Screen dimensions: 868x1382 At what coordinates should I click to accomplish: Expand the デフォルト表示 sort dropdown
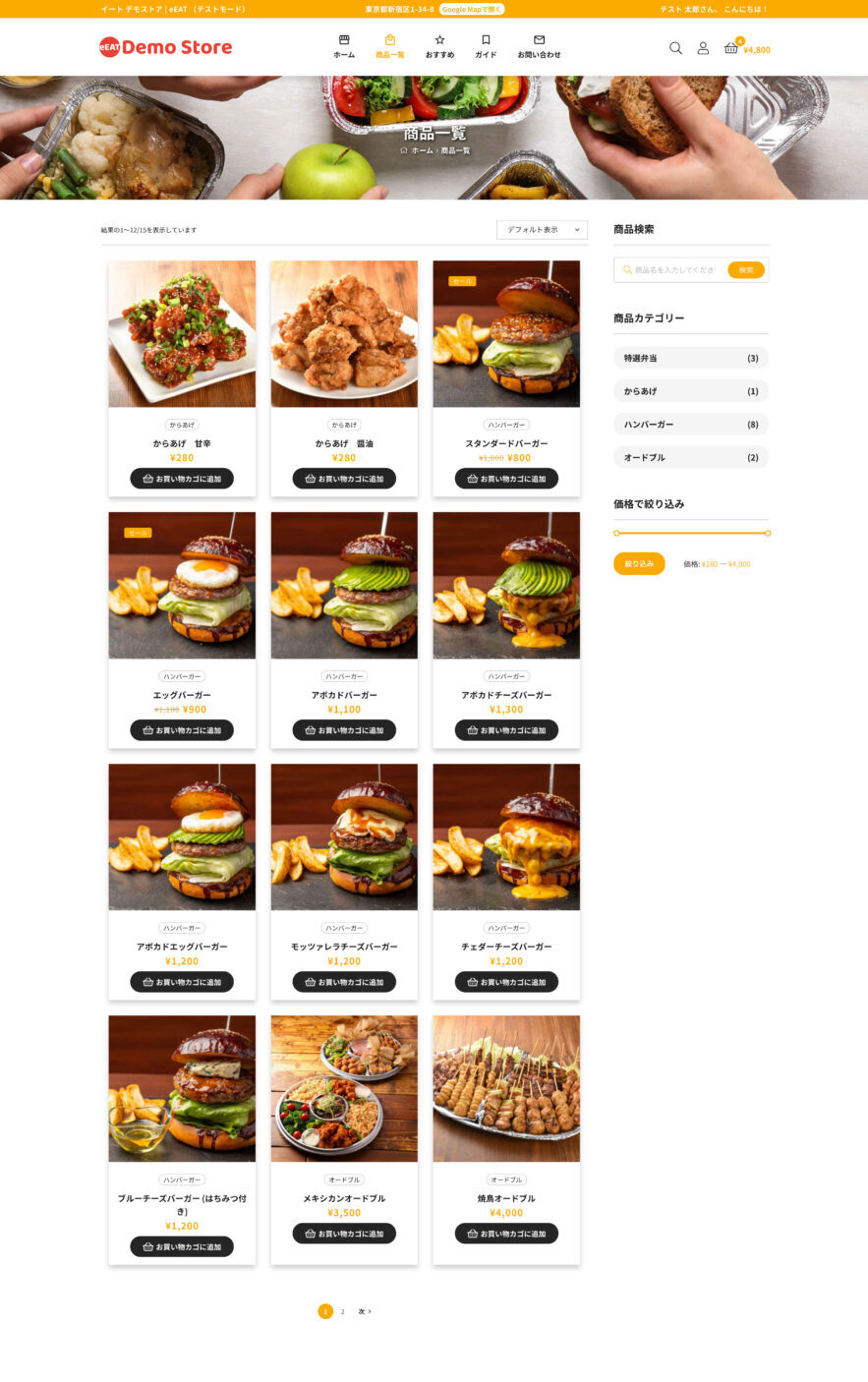point(542,230)
